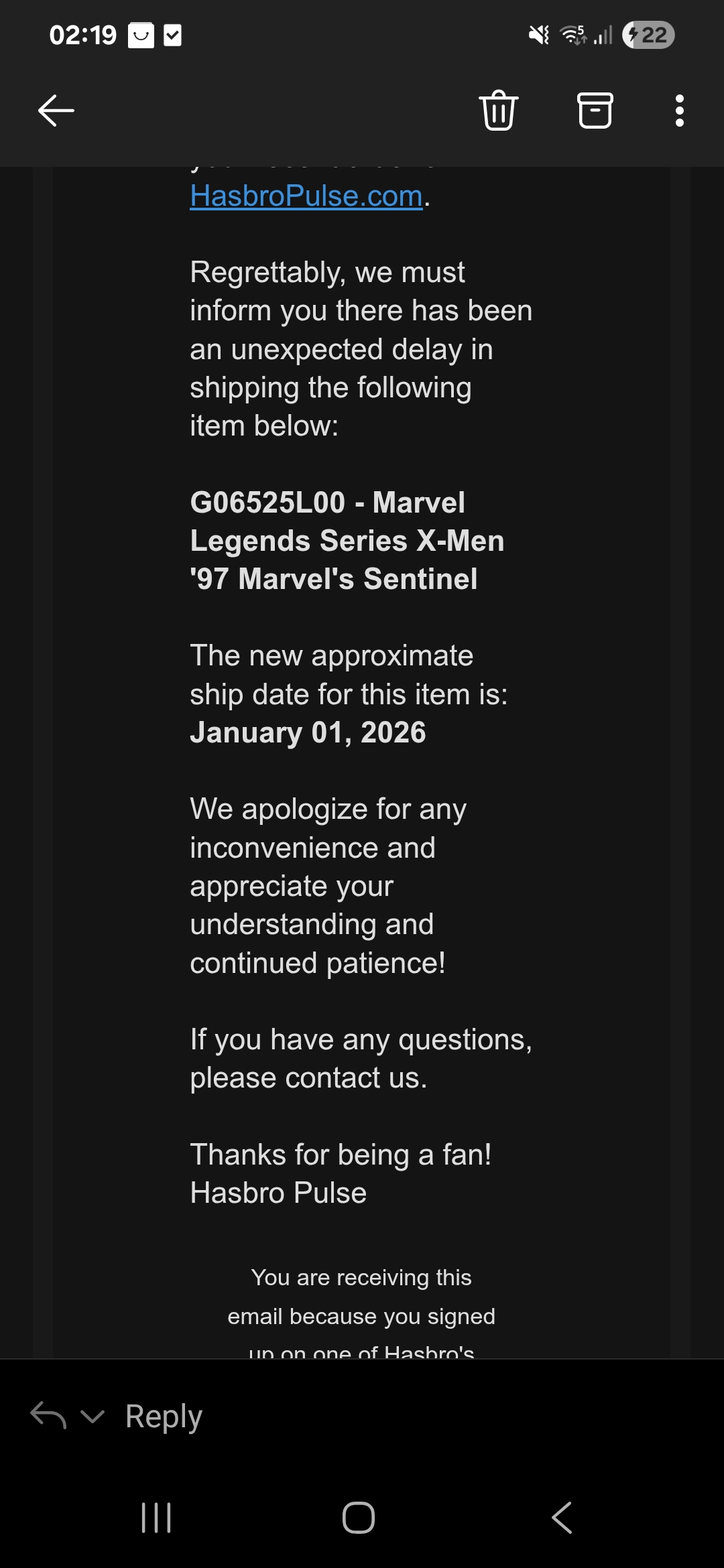The width and height of the screenshot is (724, 1568).
Task: Expand reply options chevron
Action: click(93, 1416)
